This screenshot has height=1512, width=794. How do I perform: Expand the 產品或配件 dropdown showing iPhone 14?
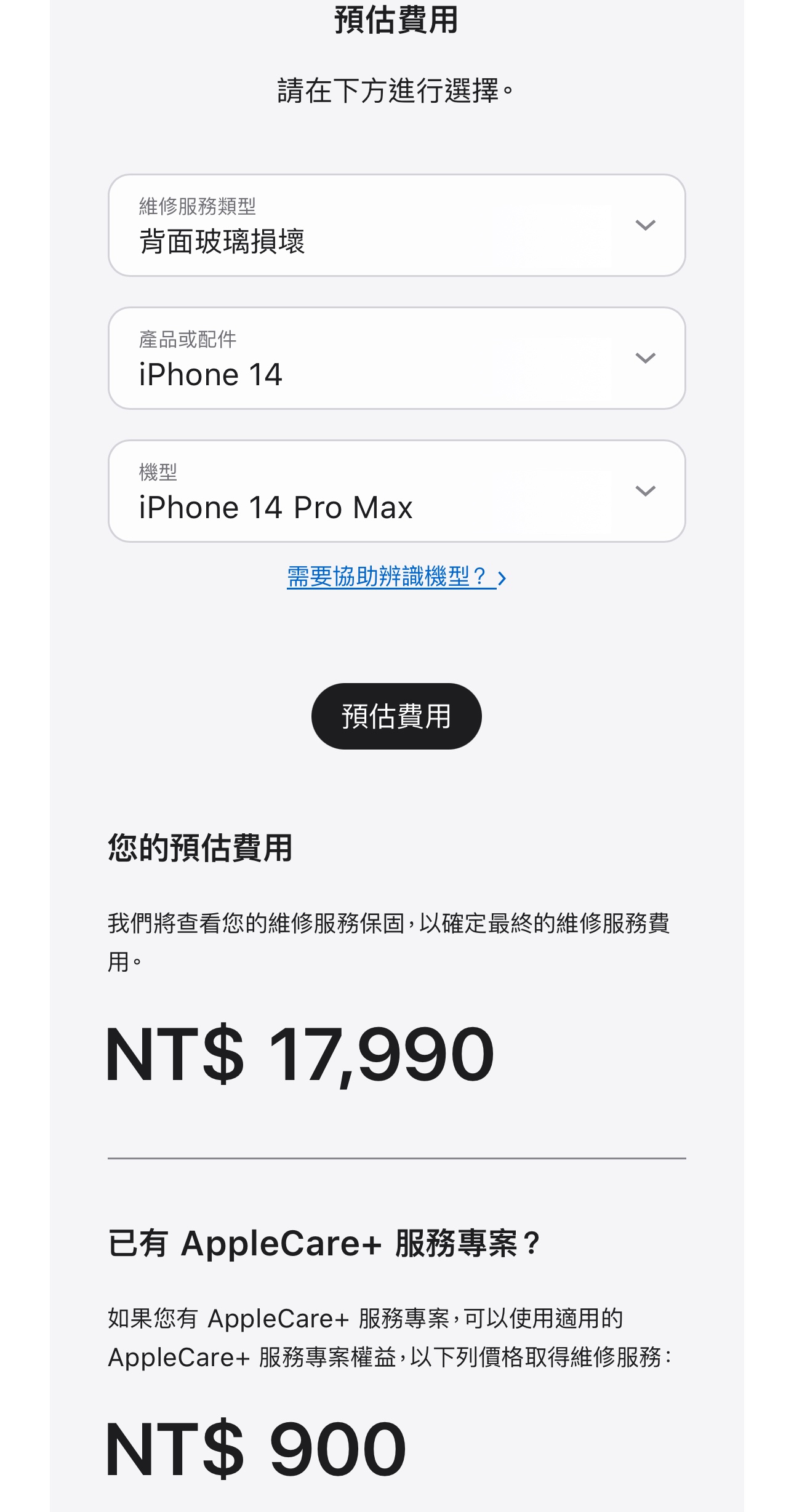pos(396,358)
